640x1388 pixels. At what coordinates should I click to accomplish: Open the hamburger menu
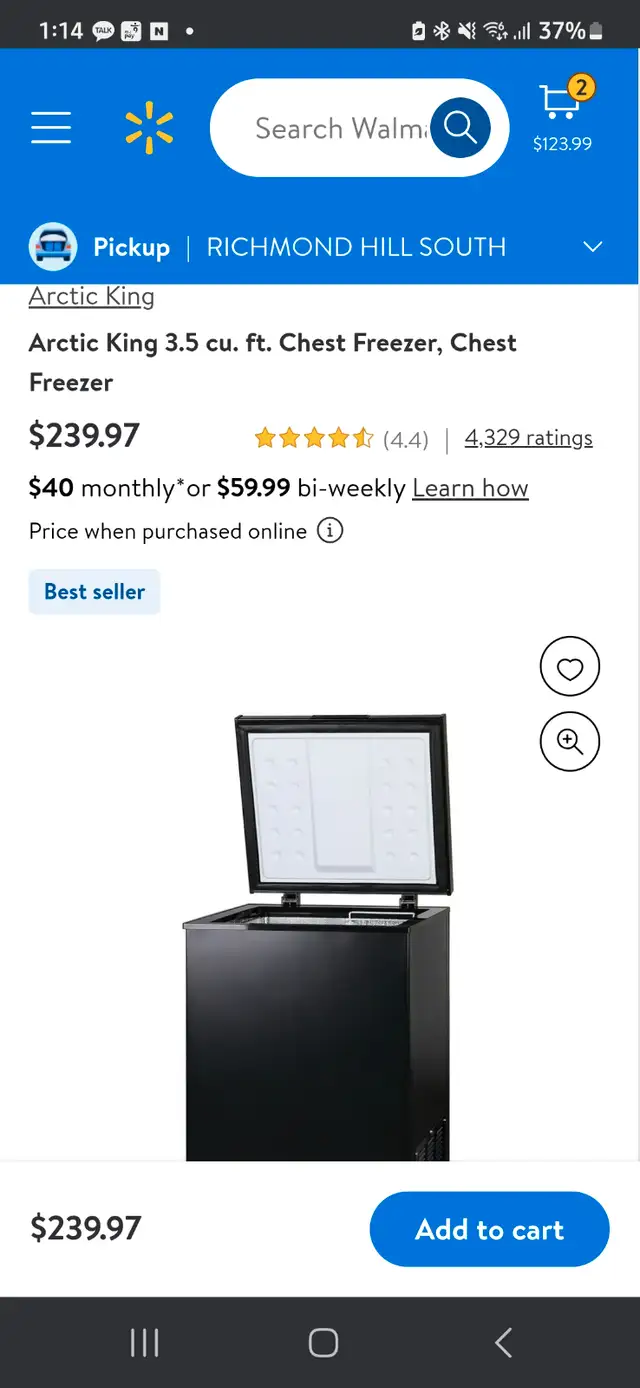[50, 128]
